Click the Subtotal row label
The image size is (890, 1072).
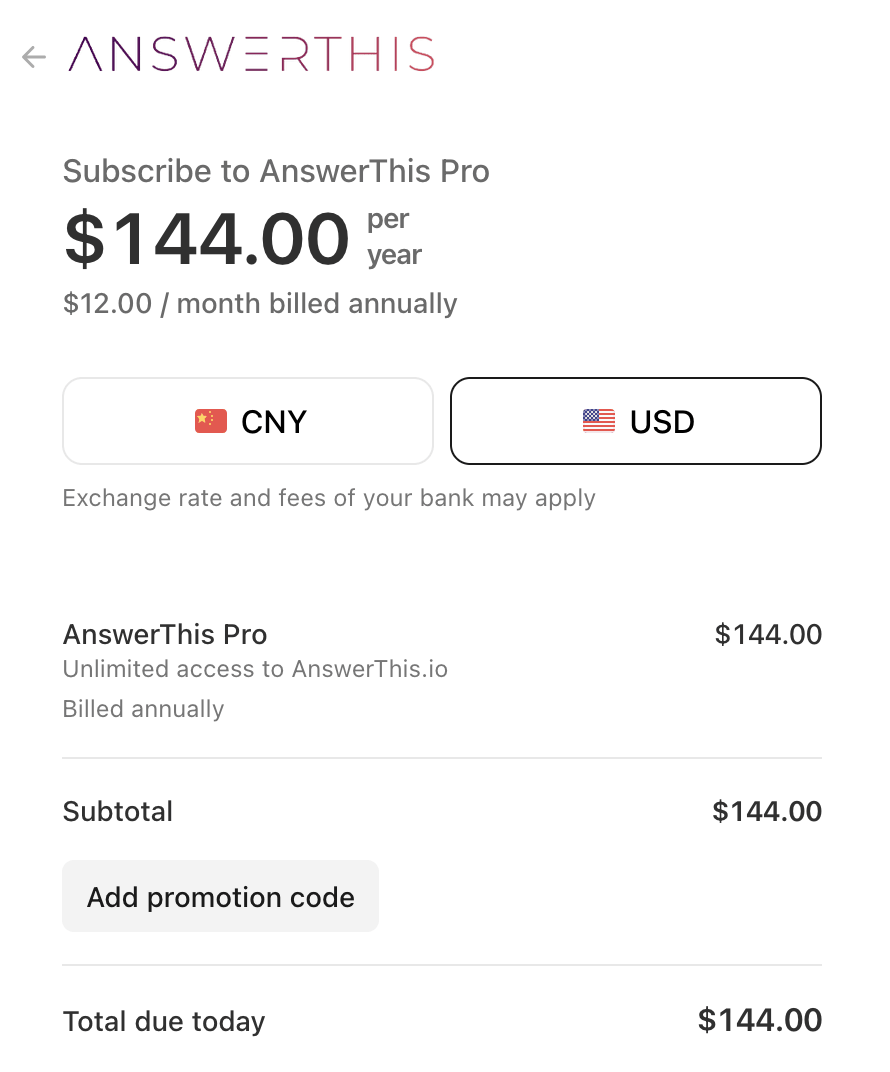point(117,811)
